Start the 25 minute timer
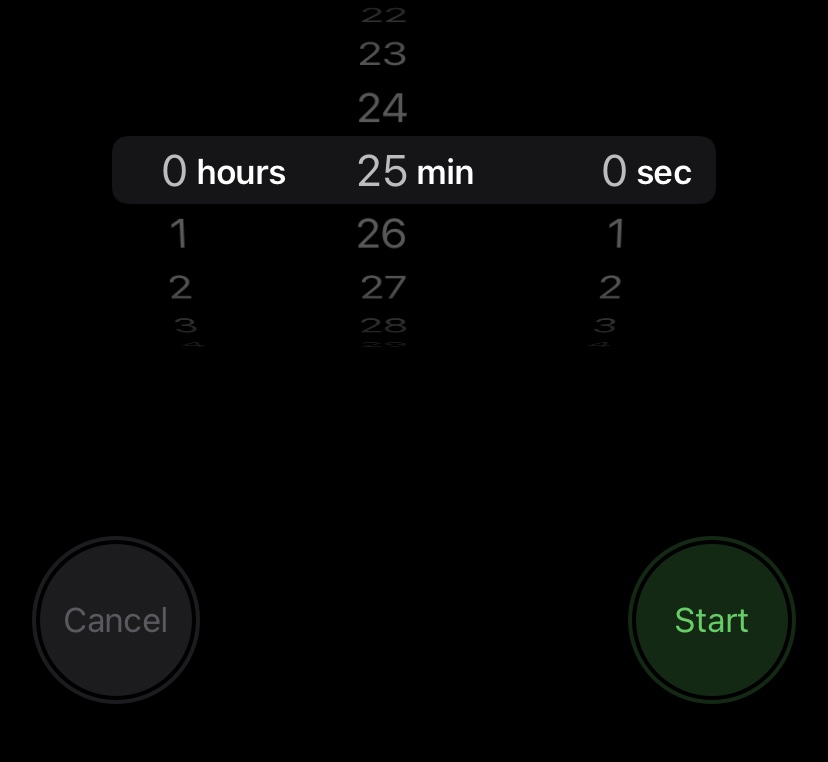The image size is (828, 762). [x=711, y=620]
